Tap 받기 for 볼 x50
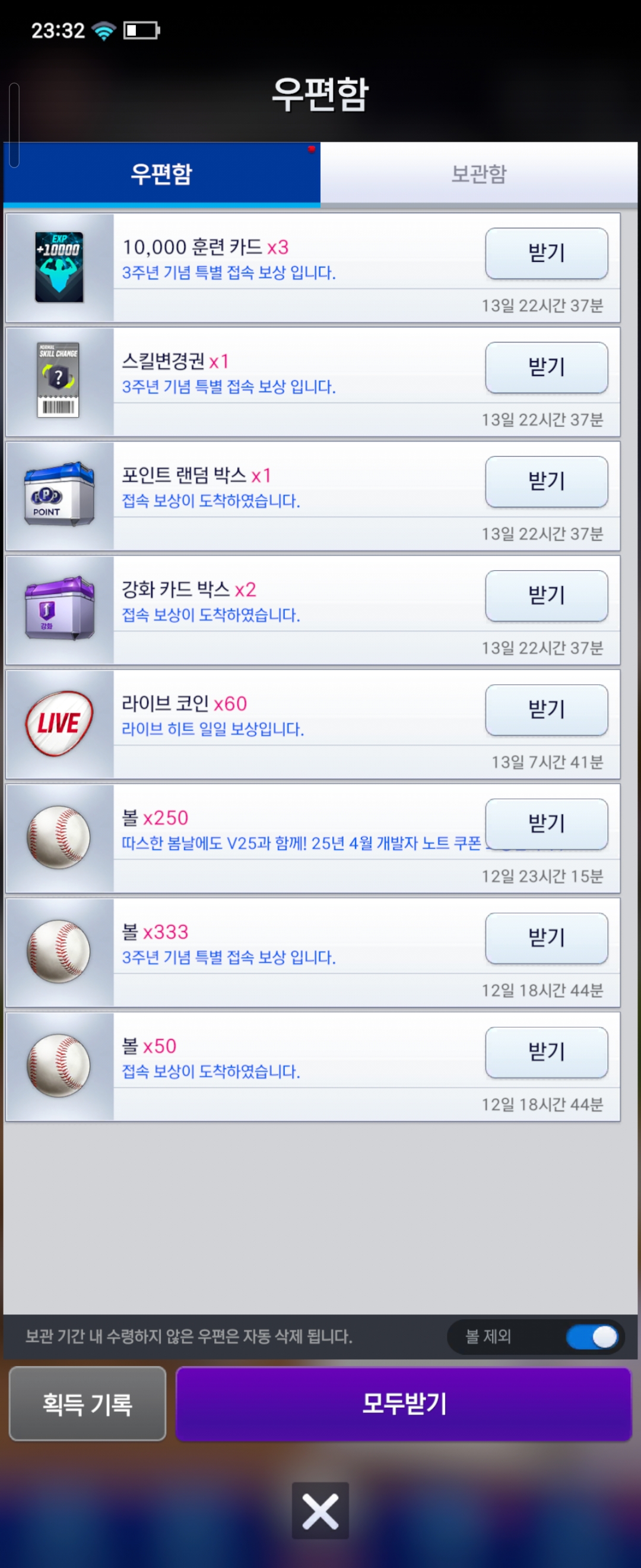 coord(546,1052)
